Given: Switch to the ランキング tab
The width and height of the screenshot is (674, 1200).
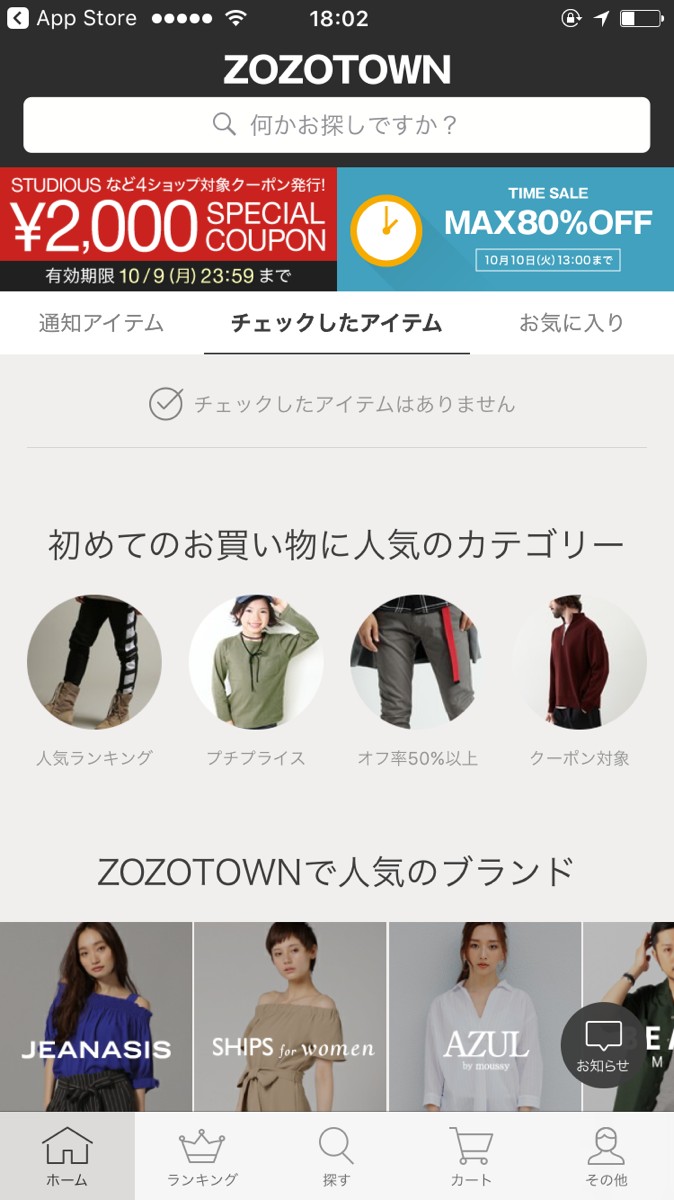Looking at the screenshot, I should click(x=202, y=1156).
